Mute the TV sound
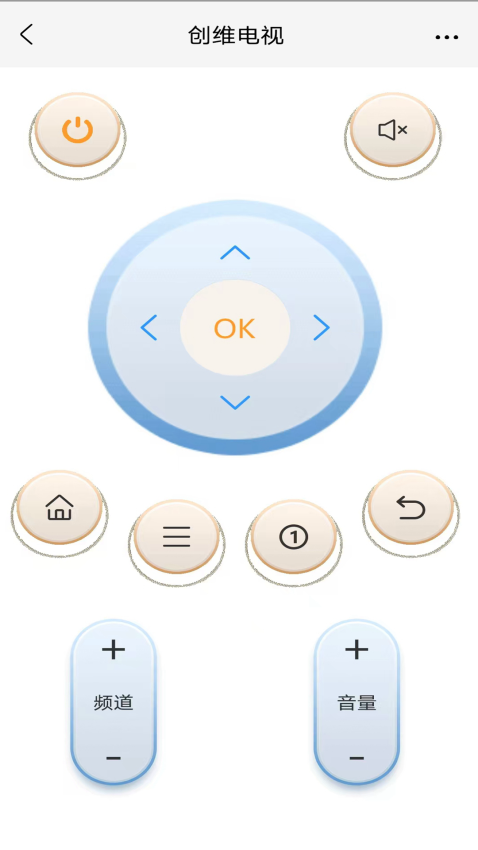 [x=393, y=131]
